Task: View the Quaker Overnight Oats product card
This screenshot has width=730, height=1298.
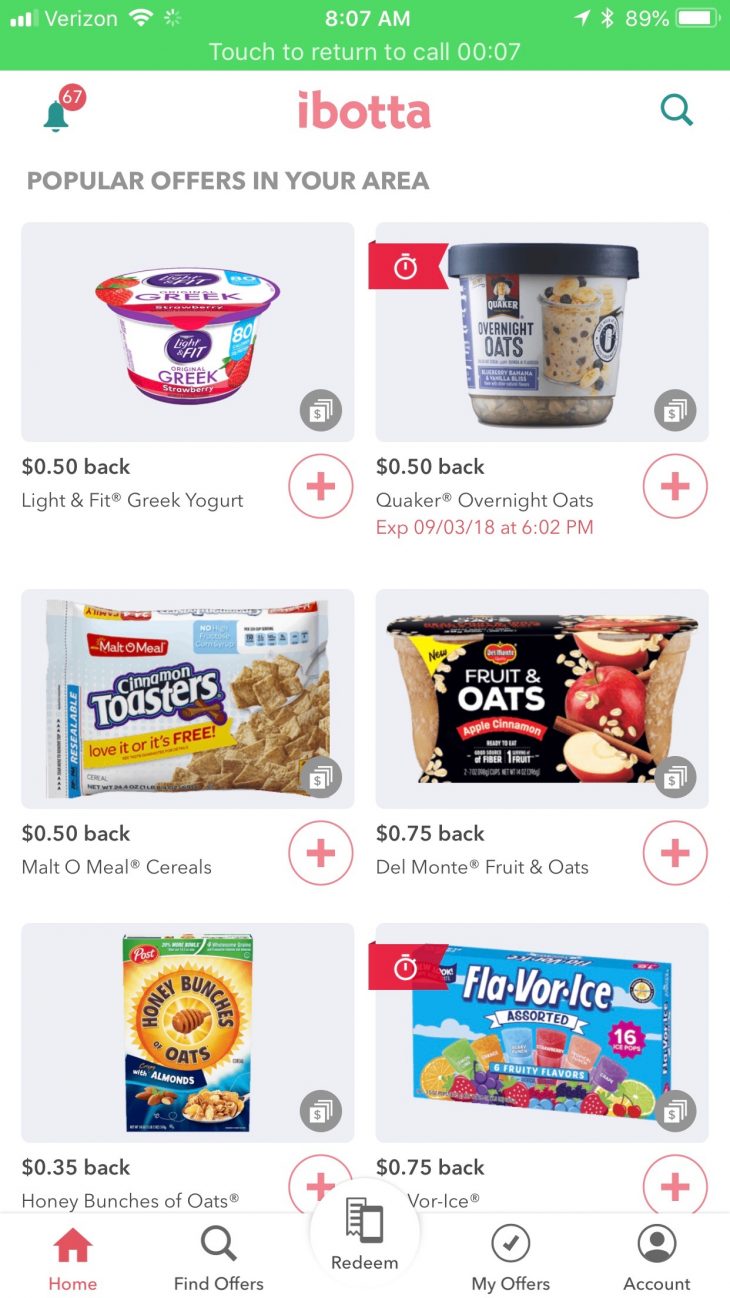Action: tap(541, 331)
